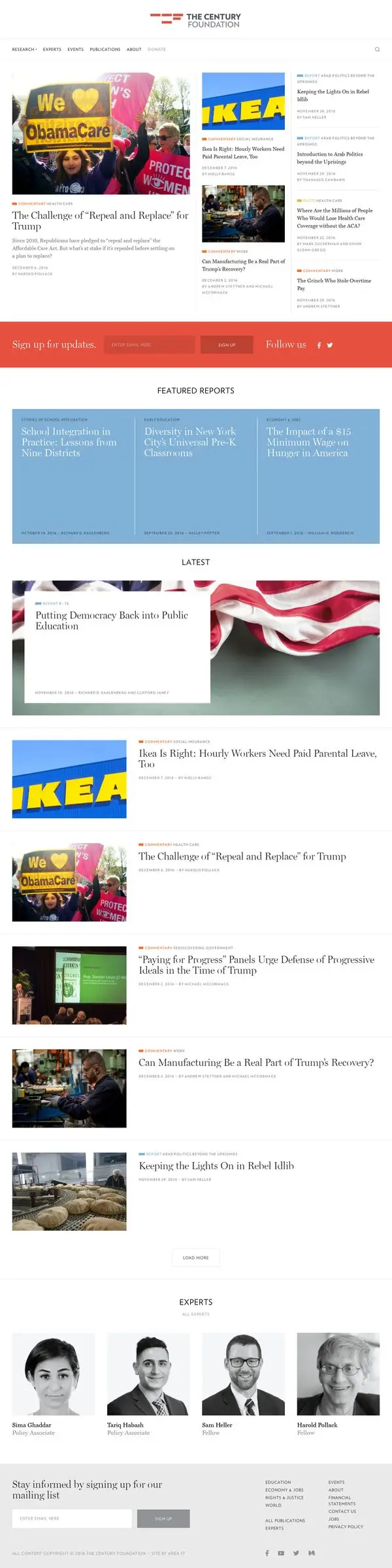Open the search magnifier icon

click(x=377, y=49)
